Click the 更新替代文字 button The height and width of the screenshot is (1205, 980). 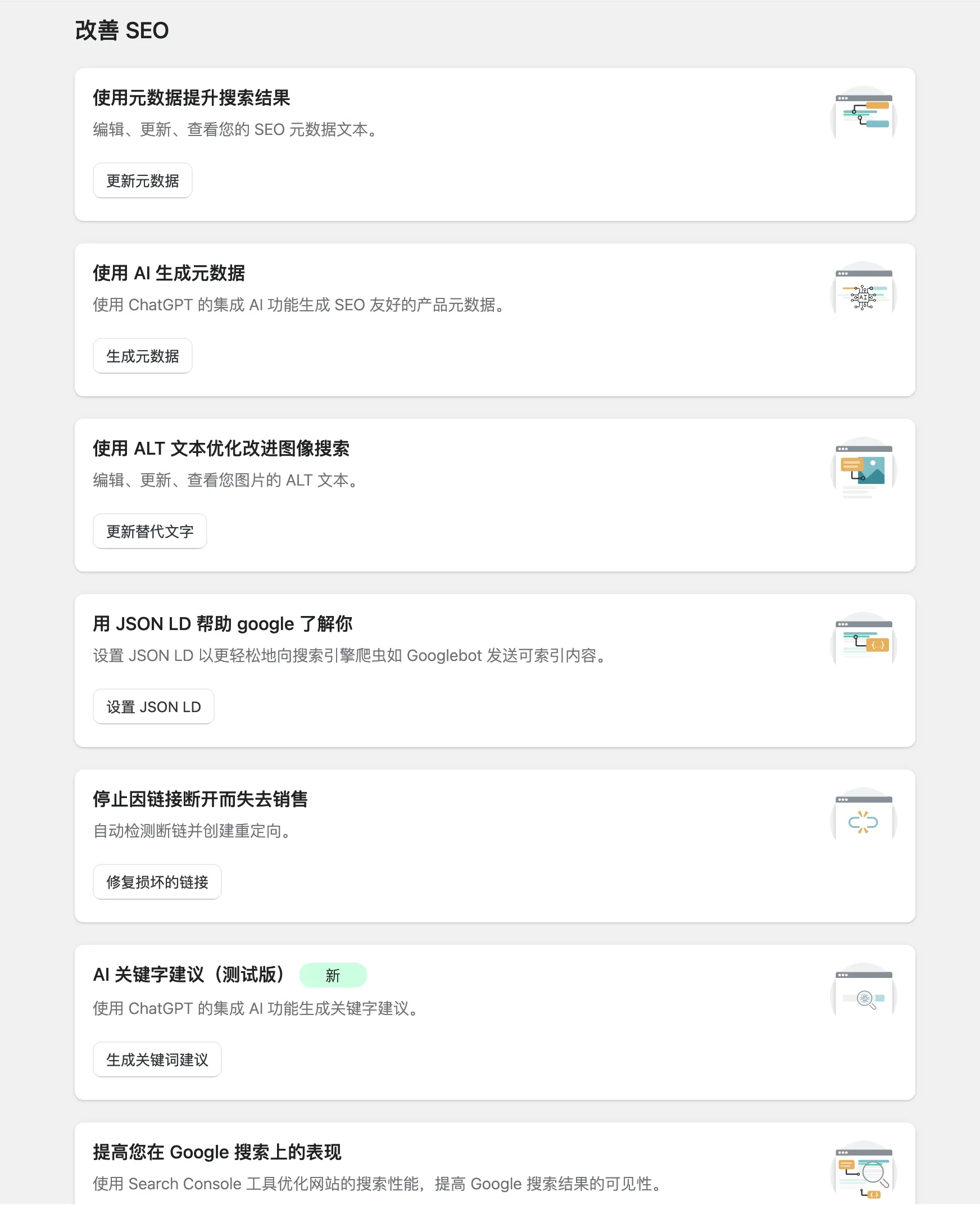(149, 531)
